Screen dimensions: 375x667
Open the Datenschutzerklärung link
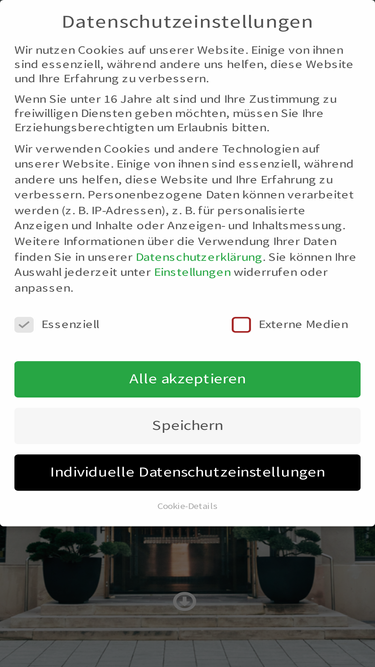click(199, 257)
